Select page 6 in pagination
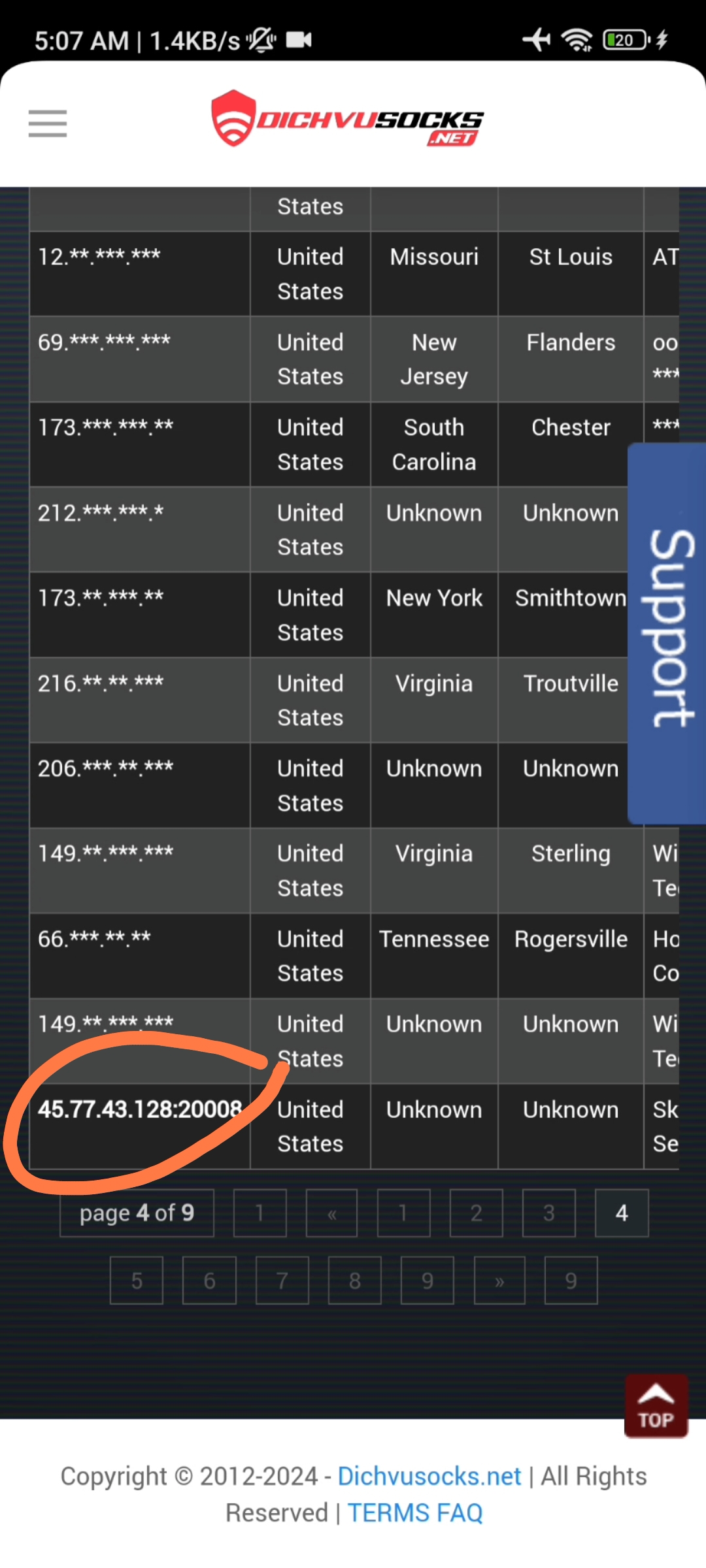 tap(209, 1281)
